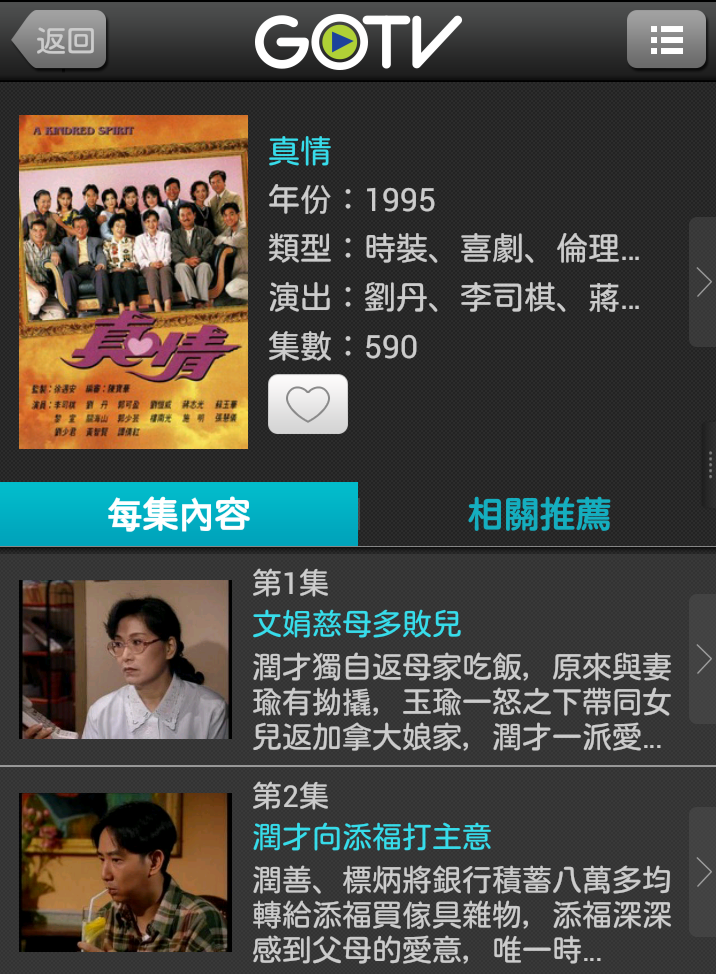Tap the 返回 back button
The width and height of the screenshot is (716, 974).
(59, 40)
